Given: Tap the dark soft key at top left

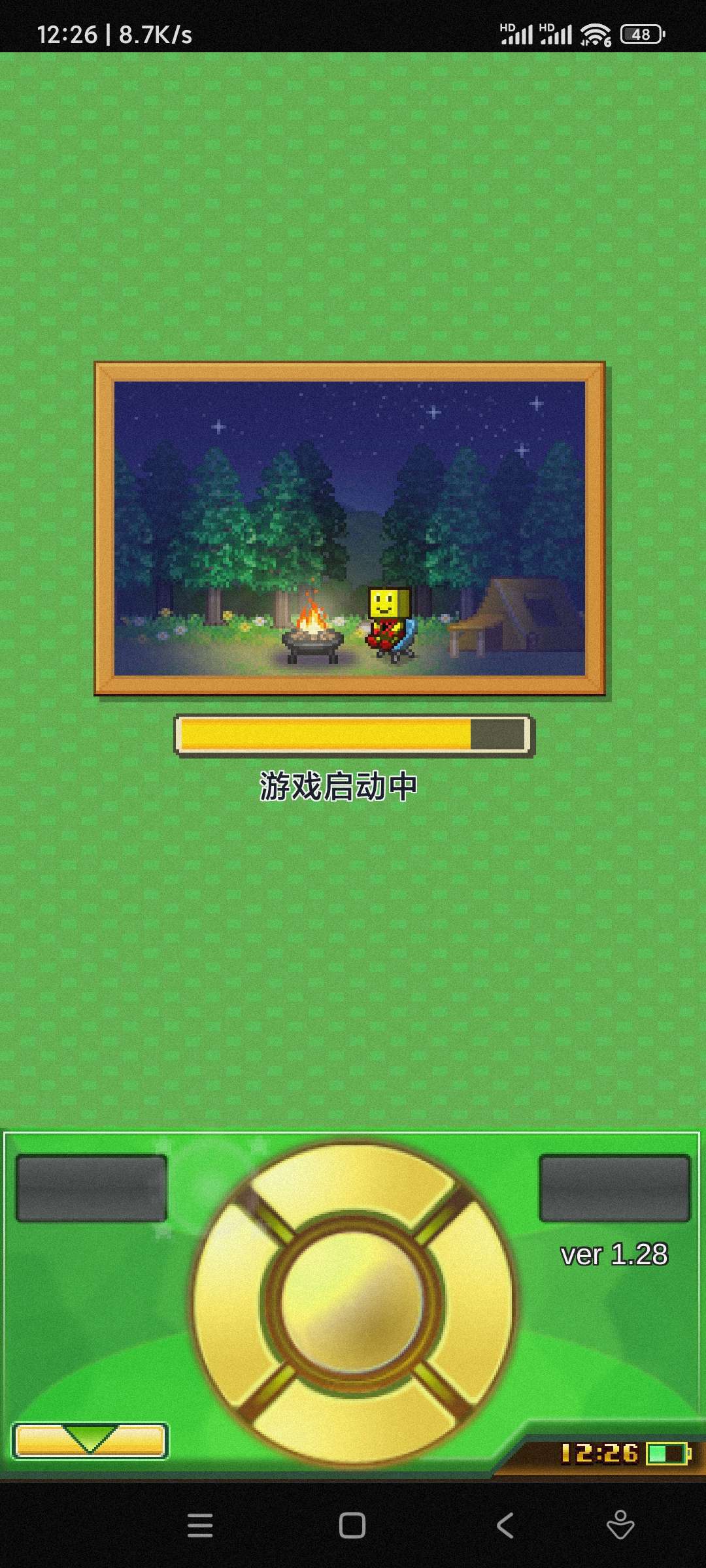Looking at the screenshot, I should point(92,1188).
